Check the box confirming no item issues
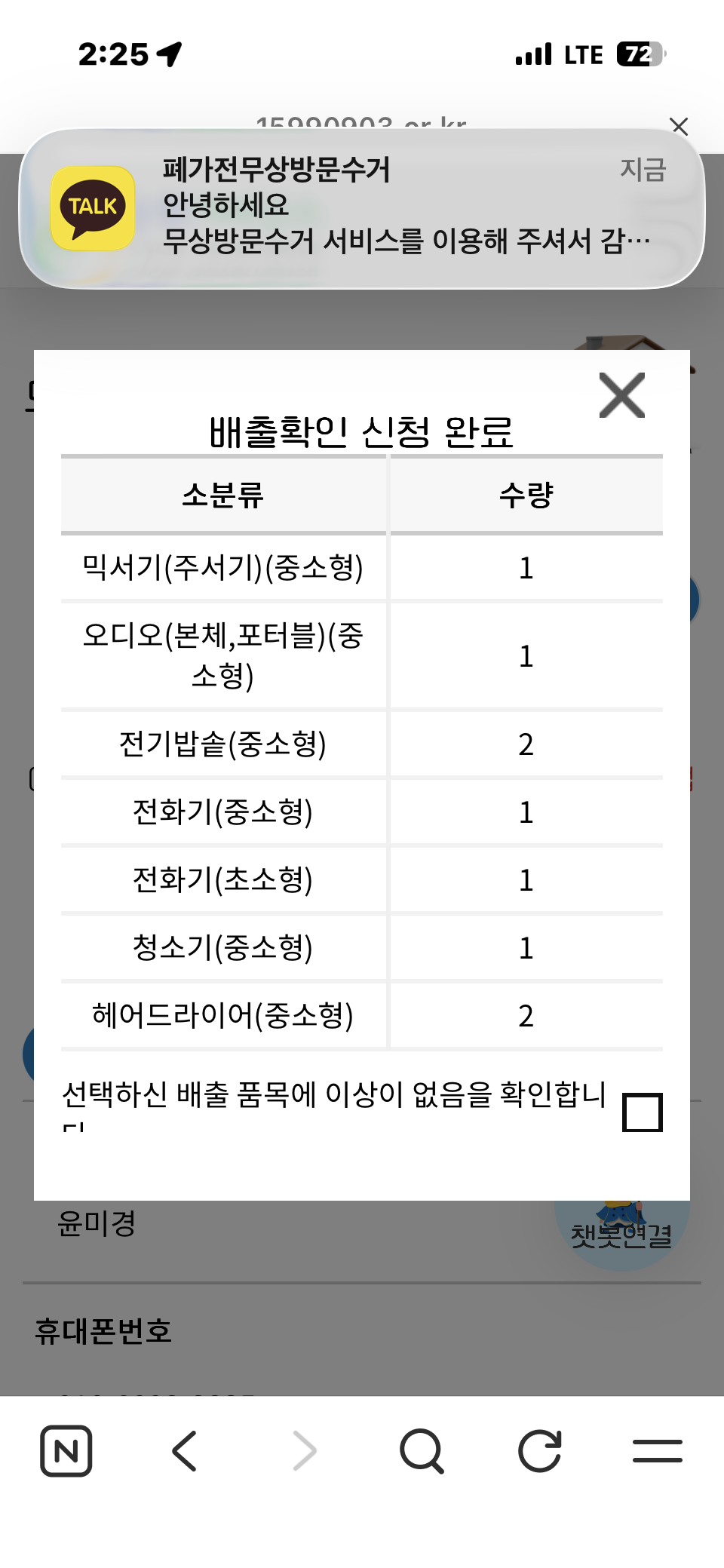 [643, 1112]
